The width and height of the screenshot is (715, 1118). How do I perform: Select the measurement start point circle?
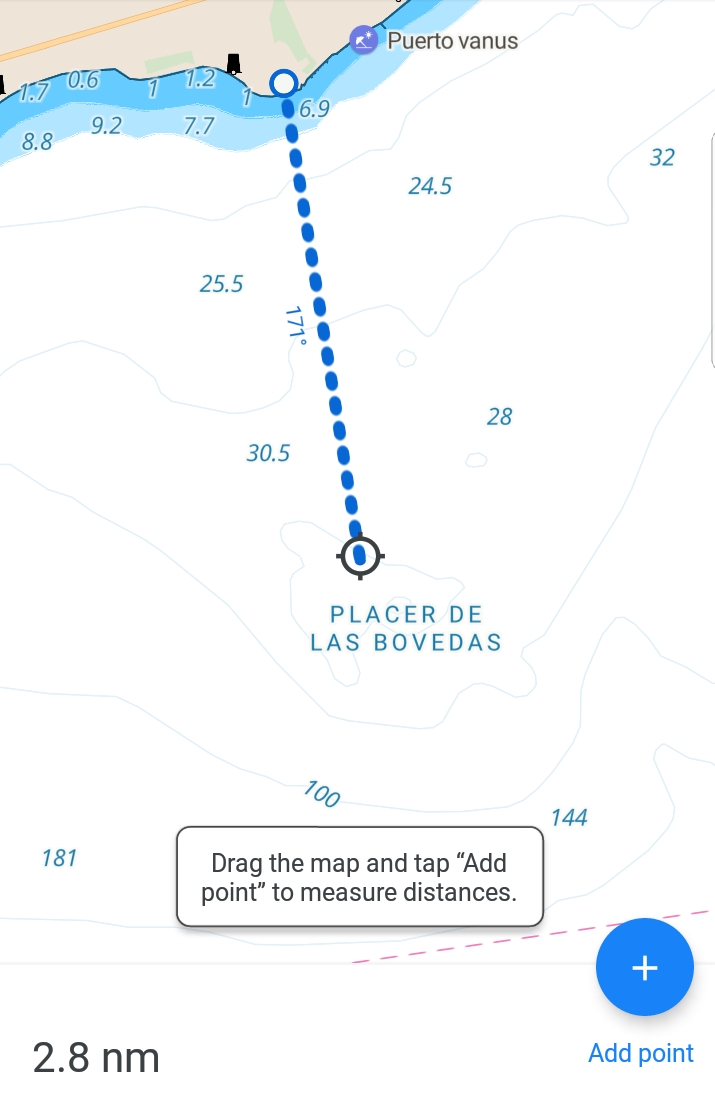click(285, 82)
